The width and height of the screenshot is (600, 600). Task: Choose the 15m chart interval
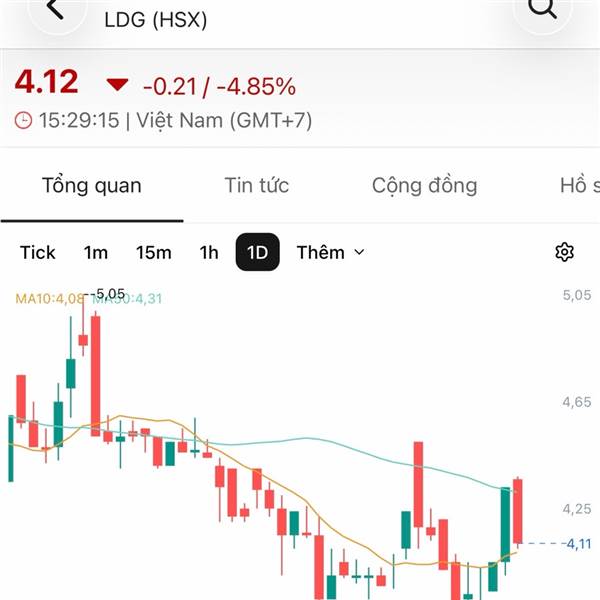pyautogui.click(x=154, y=253)
